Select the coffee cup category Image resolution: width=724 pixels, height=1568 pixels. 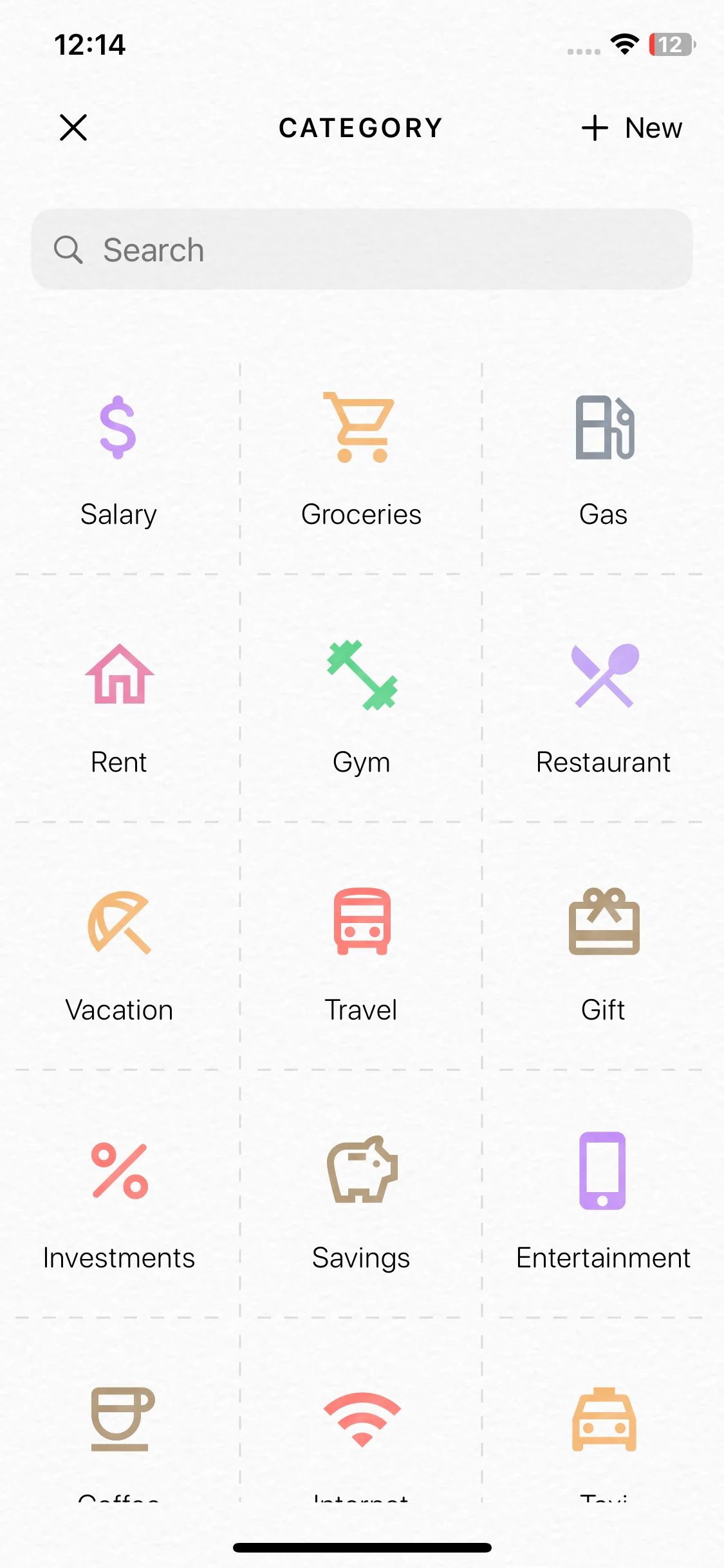tap(121, 1423)
